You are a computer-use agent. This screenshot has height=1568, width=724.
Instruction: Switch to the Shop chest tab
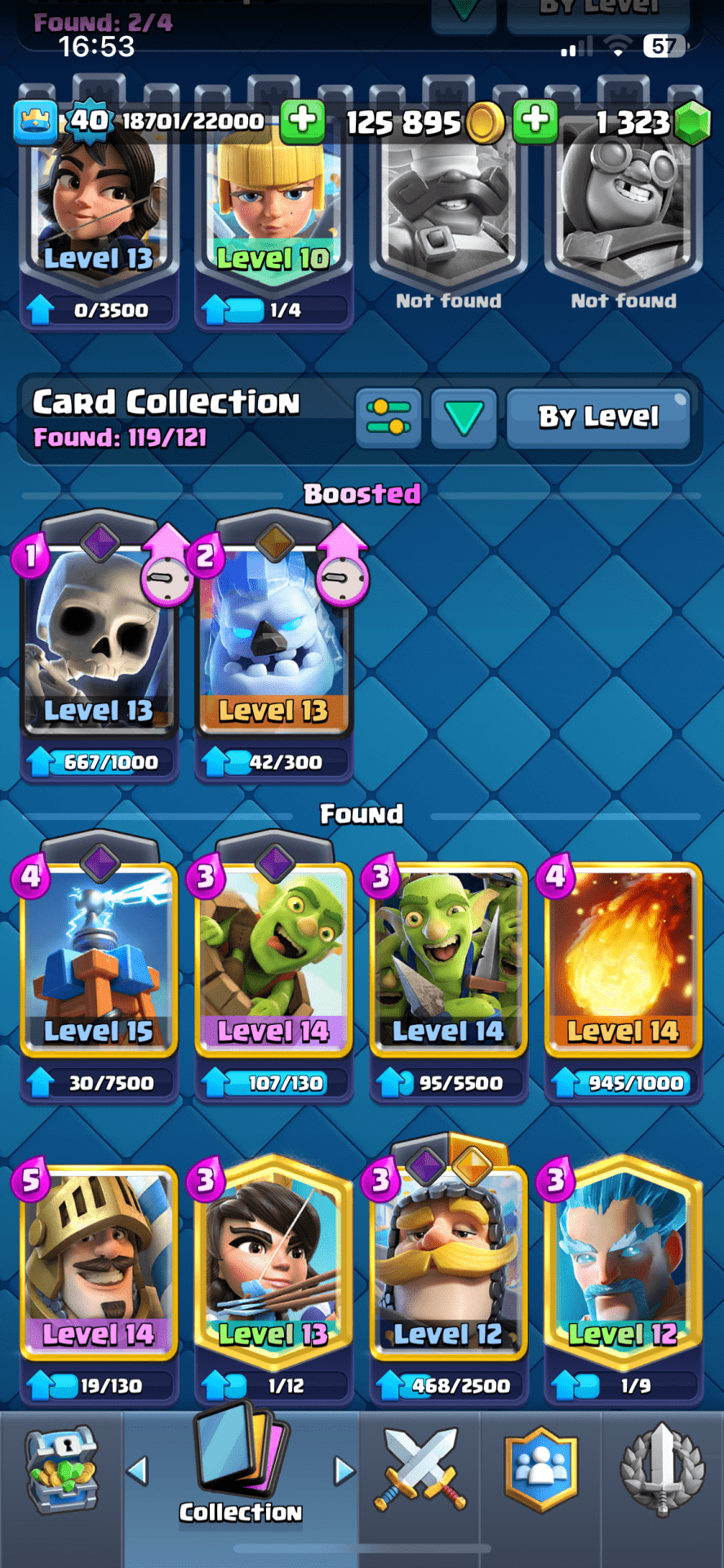click(x=61, y=1470)
